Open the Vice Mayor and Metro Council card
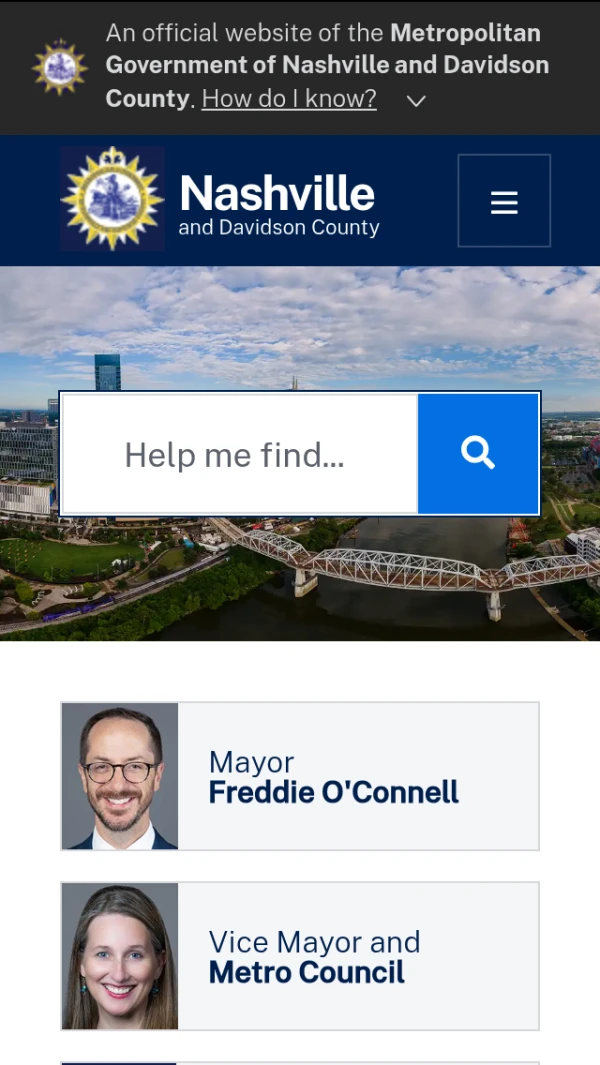The image size is (600, 1065). (x=300, y=956)
